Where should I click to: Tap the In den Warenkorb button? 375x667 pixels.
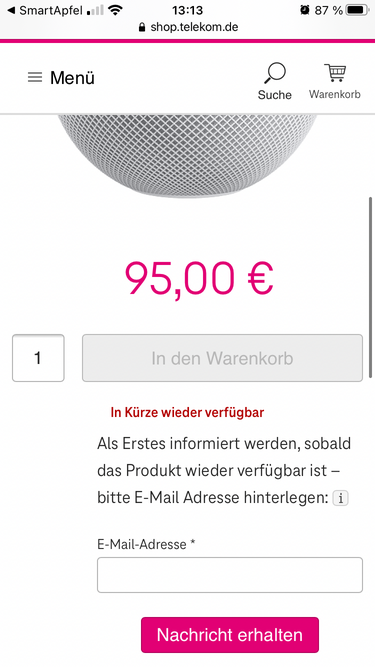[222, 358]
